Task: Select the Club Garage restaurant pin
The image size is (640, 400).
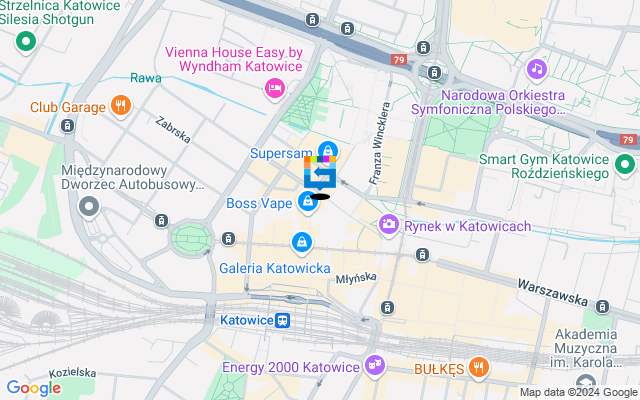Action: coord(120,104)
